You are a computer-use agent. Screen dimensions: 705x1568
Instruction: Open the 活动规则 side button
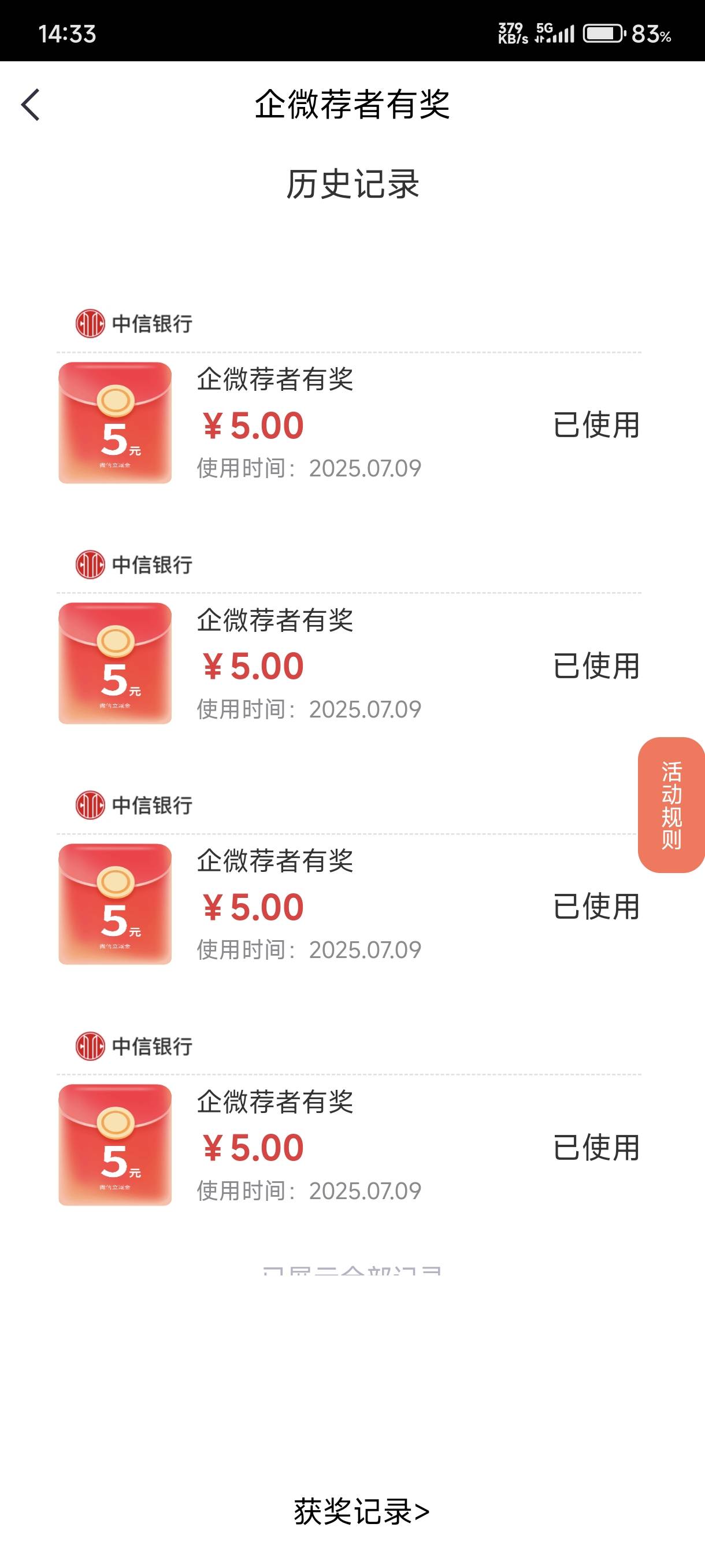(671, 805)
